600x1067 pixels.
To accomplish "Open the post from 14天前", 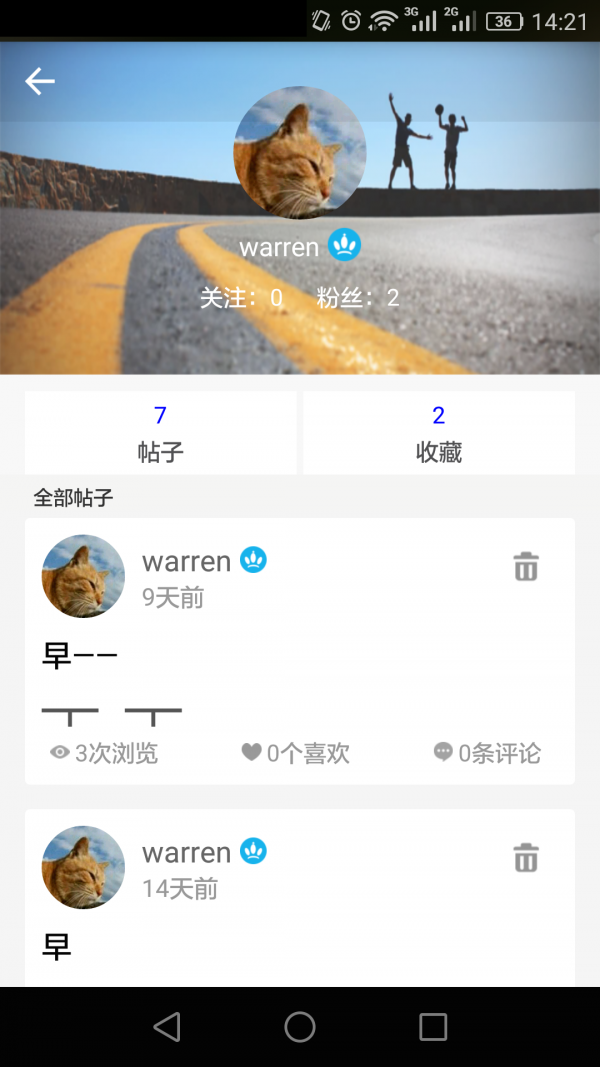I will point(300,945).
